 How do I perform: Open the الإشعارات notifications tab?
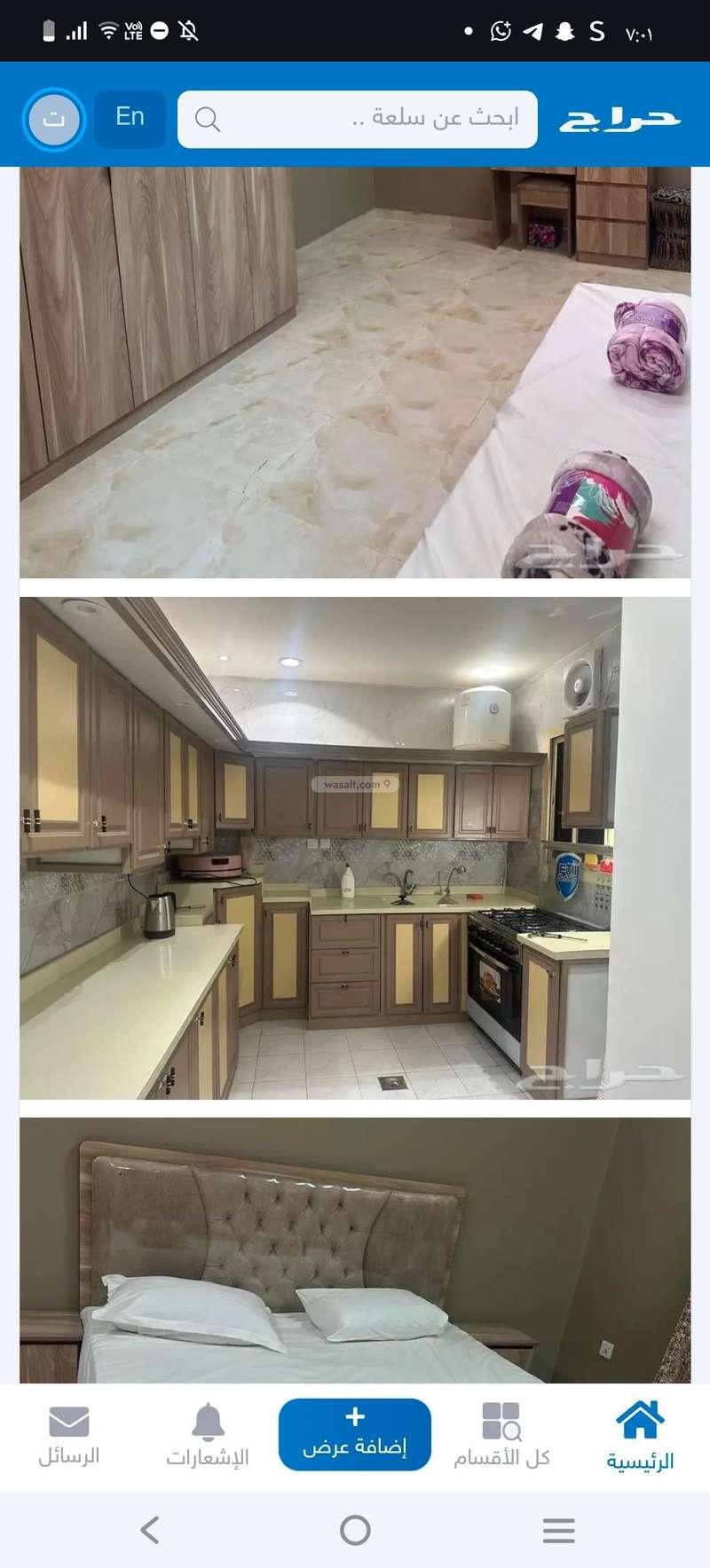(x=208, y=1436)
